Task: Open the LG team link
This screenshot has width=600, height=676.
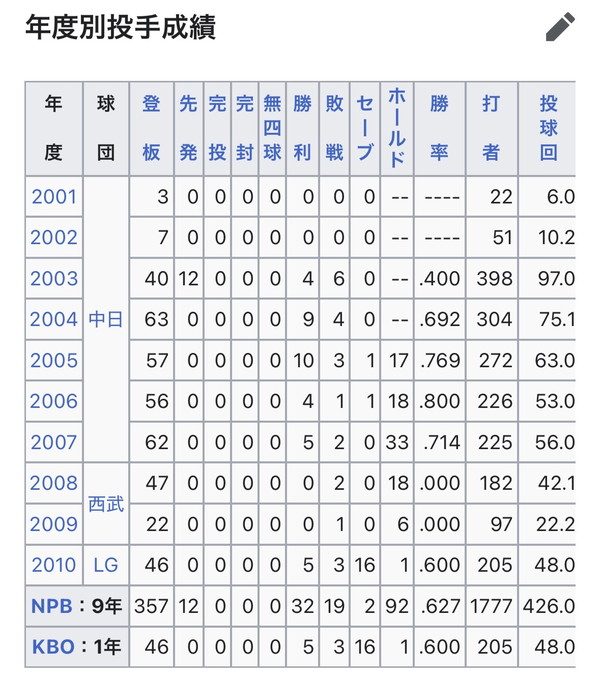Action: pos(106,565)
